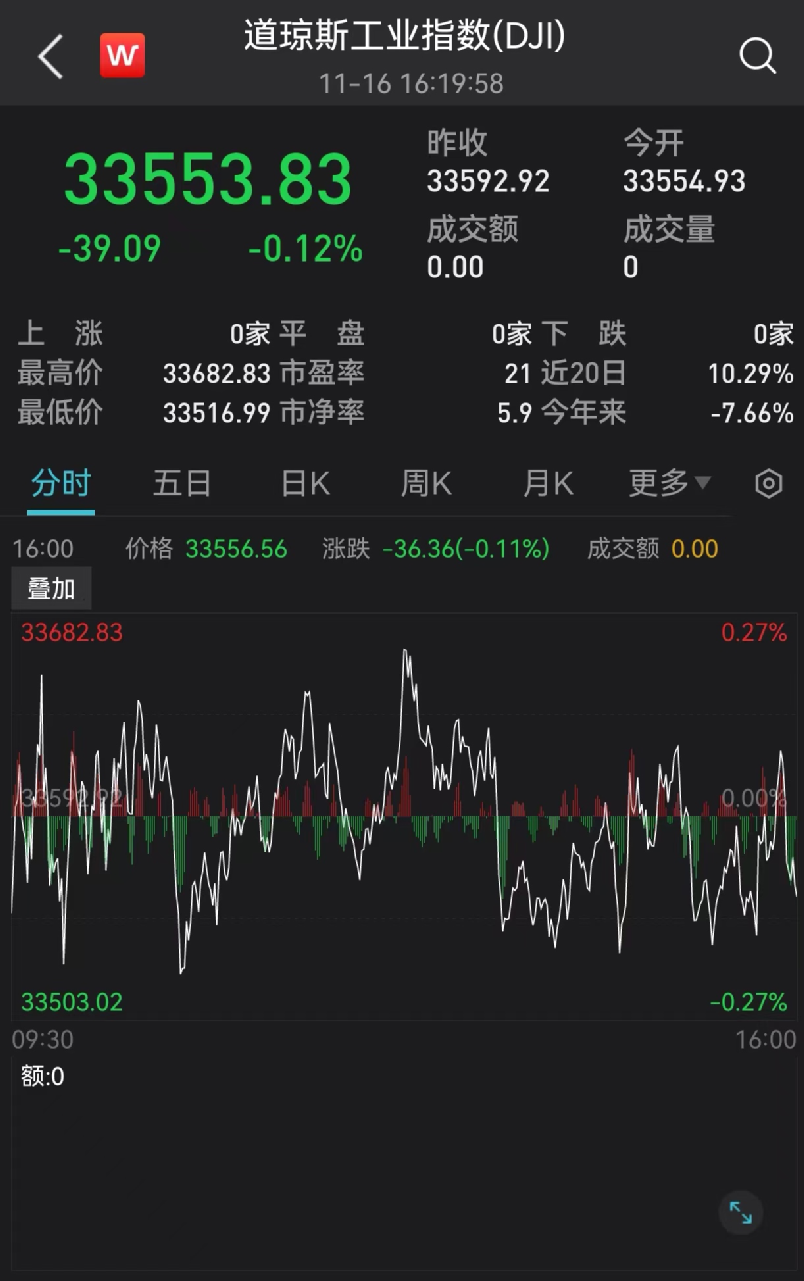Tap the red W icon
Screen dimensions: 804x1281
pyautogui.click(x=122, y=56)
